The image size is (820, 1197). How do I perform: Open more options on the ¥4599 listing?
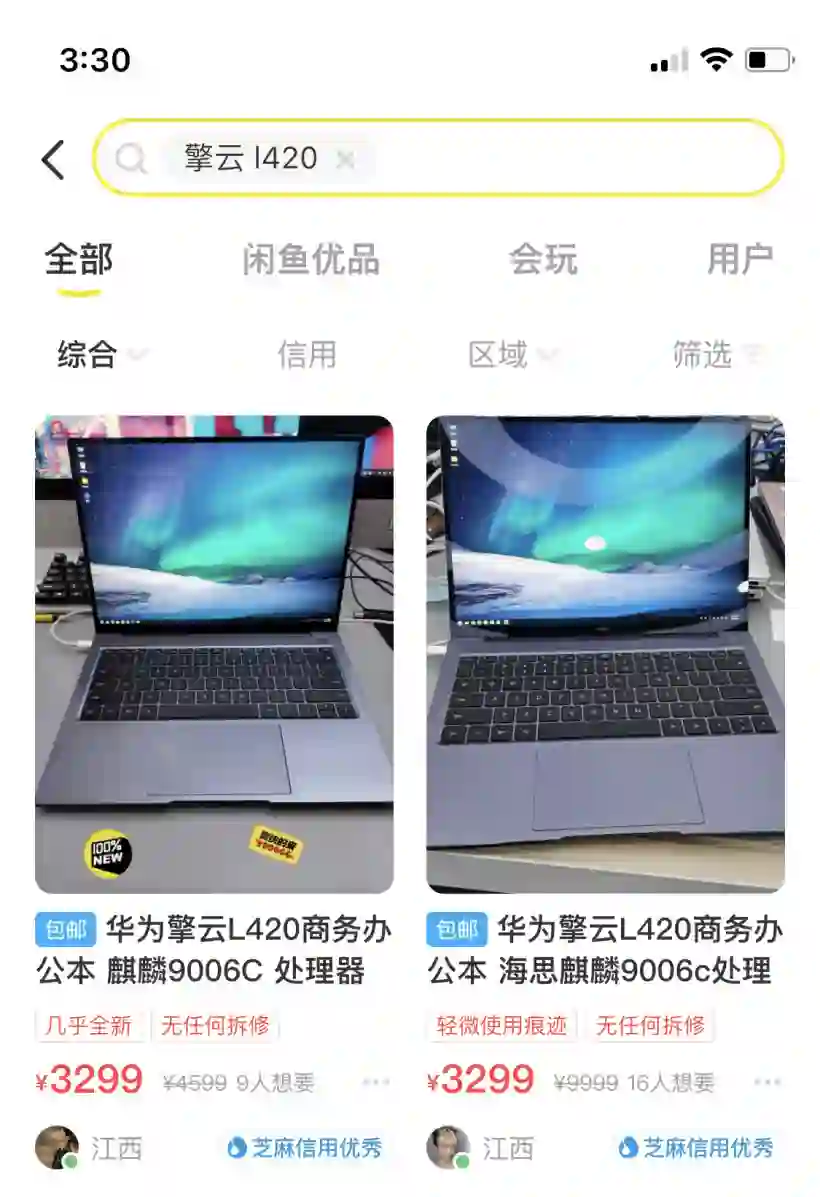(377, 1082)
